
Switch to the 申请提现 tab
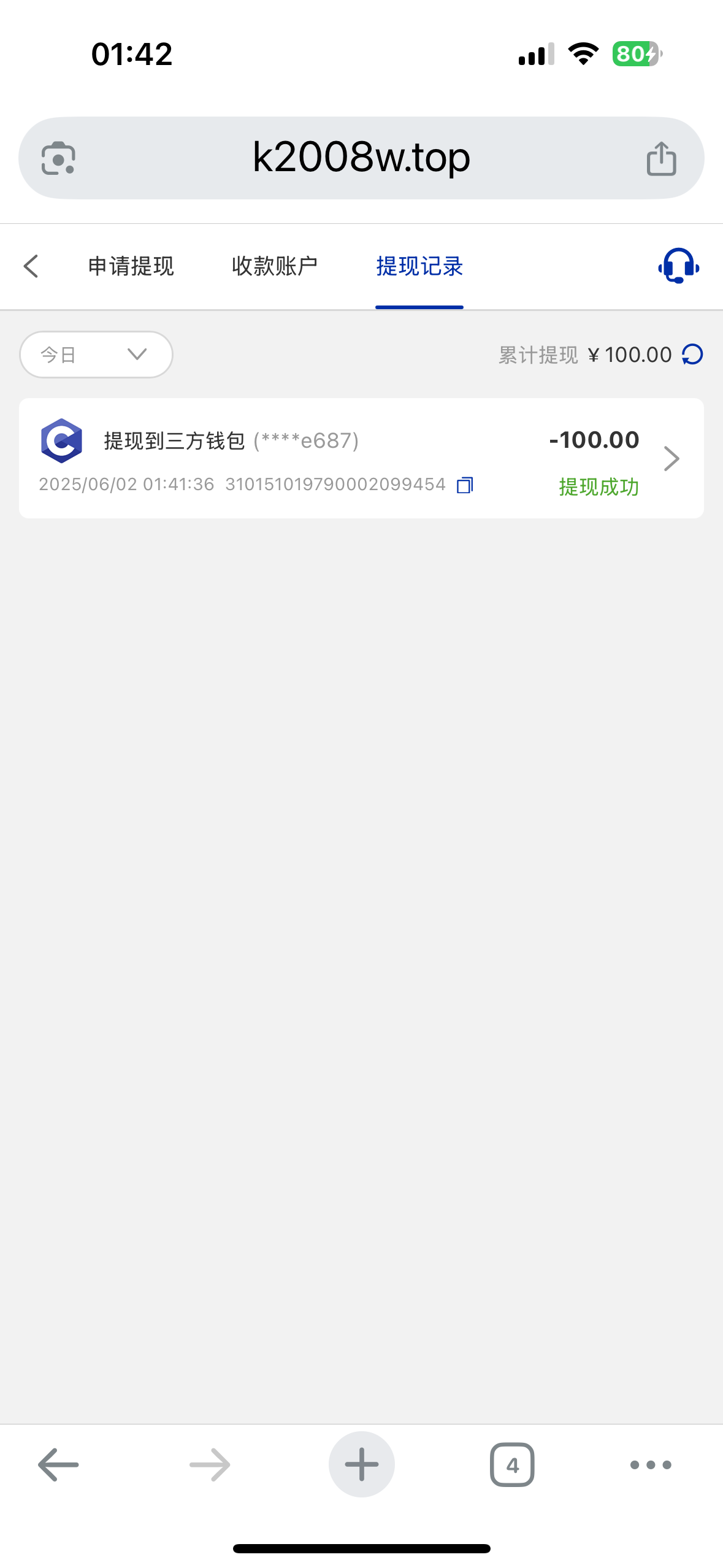131,266
